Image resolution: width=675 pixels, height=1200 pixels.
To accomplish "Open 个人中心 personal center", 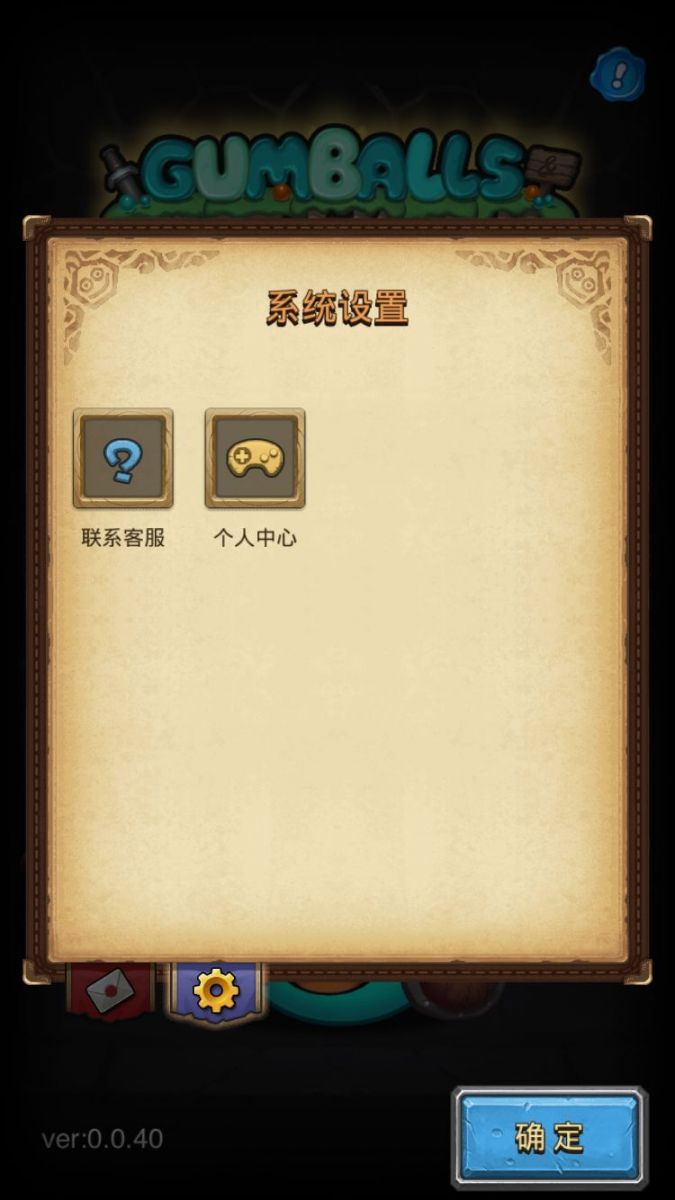I will [x=255, y=459].
